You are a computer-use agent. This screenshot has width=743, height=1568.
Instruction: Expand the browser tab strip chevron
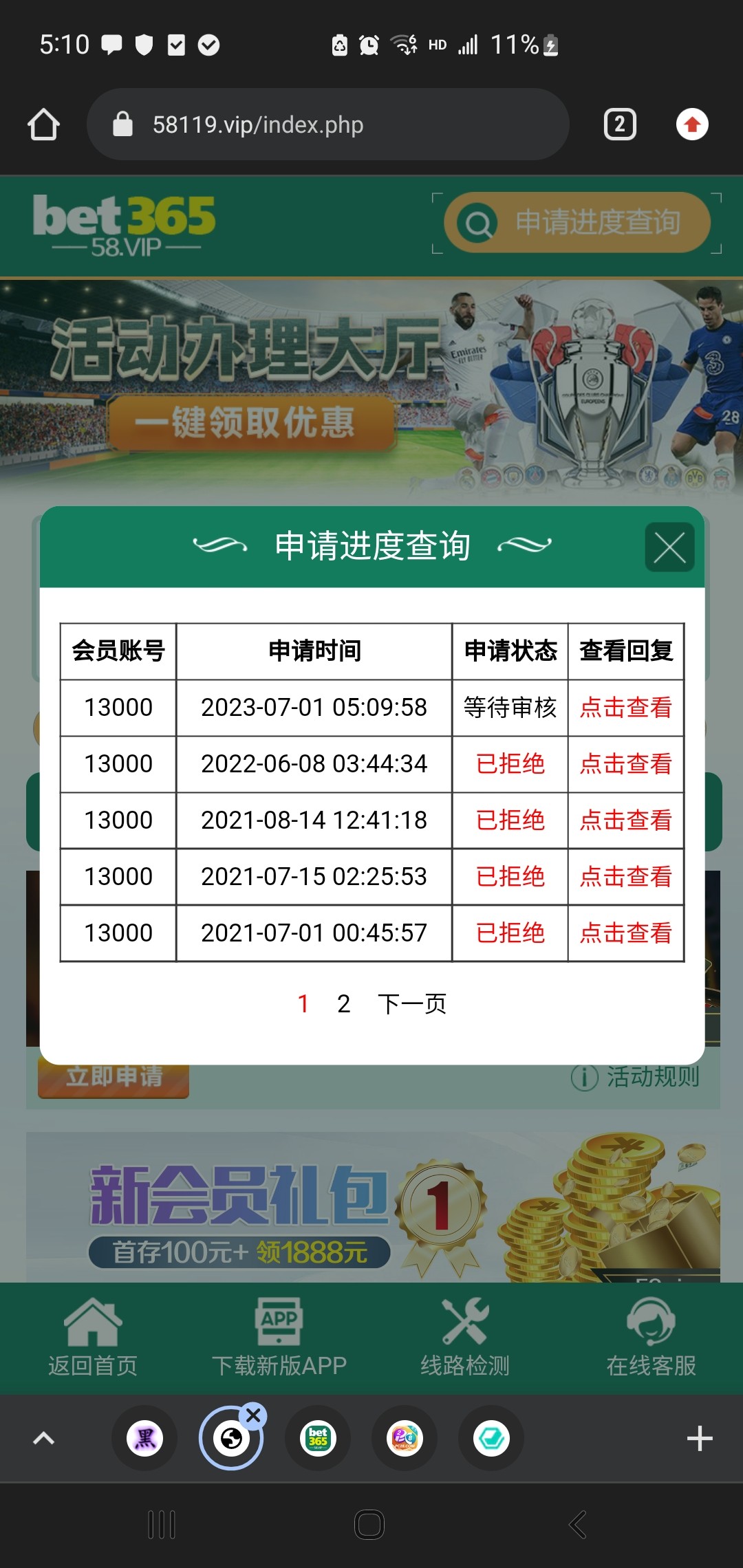click(x=43, y=1439)
